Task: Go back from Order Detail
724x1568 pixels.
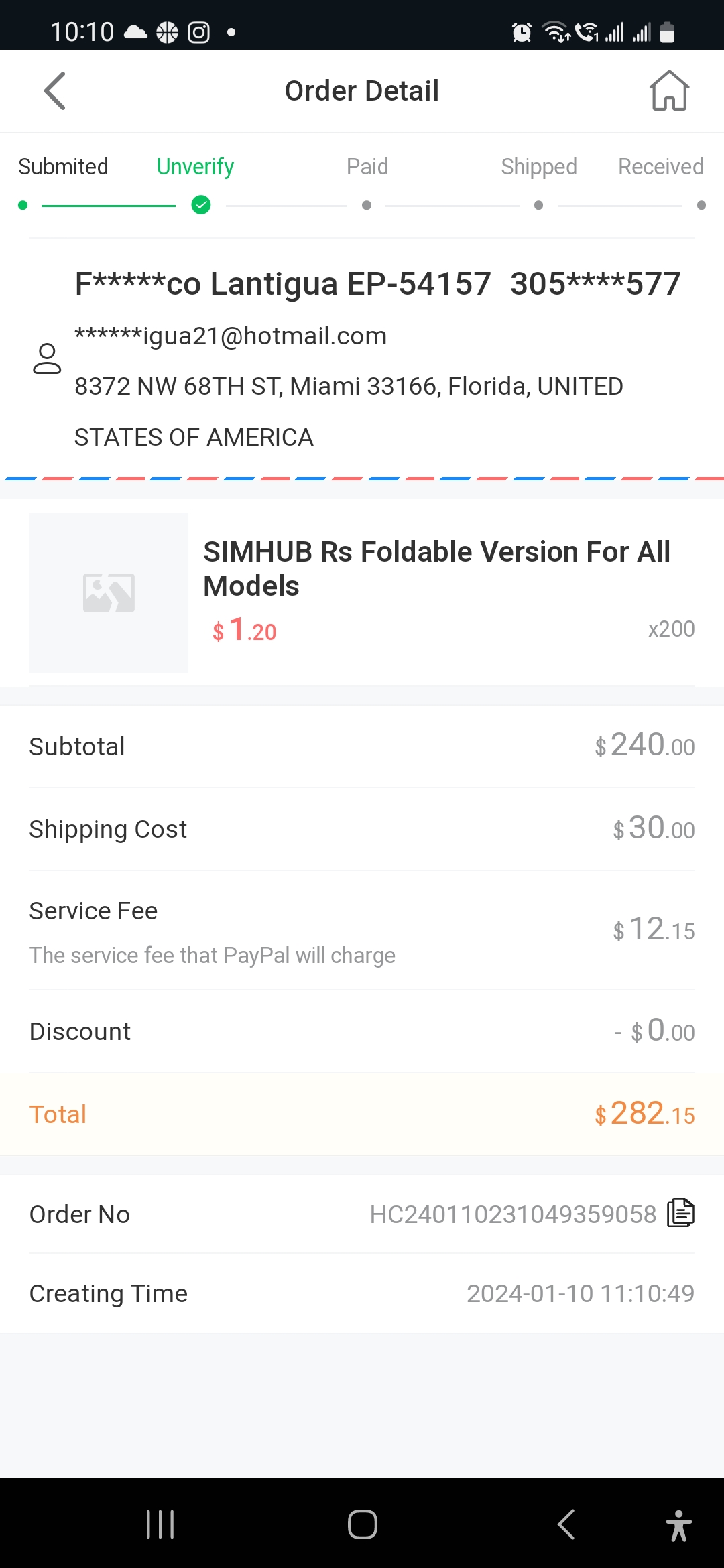Action: tap(55, 90)
